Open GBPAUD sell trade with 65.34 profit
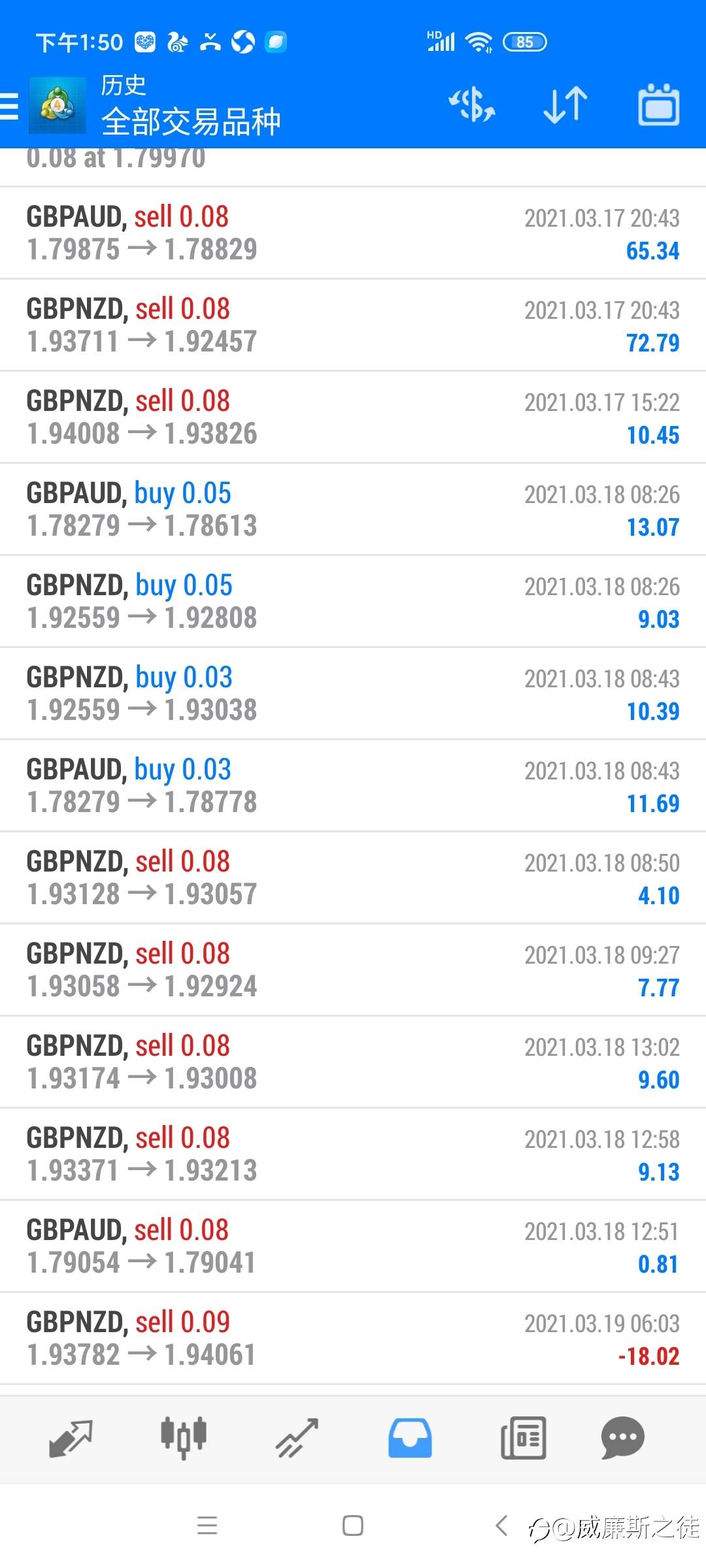 (353, 233)
